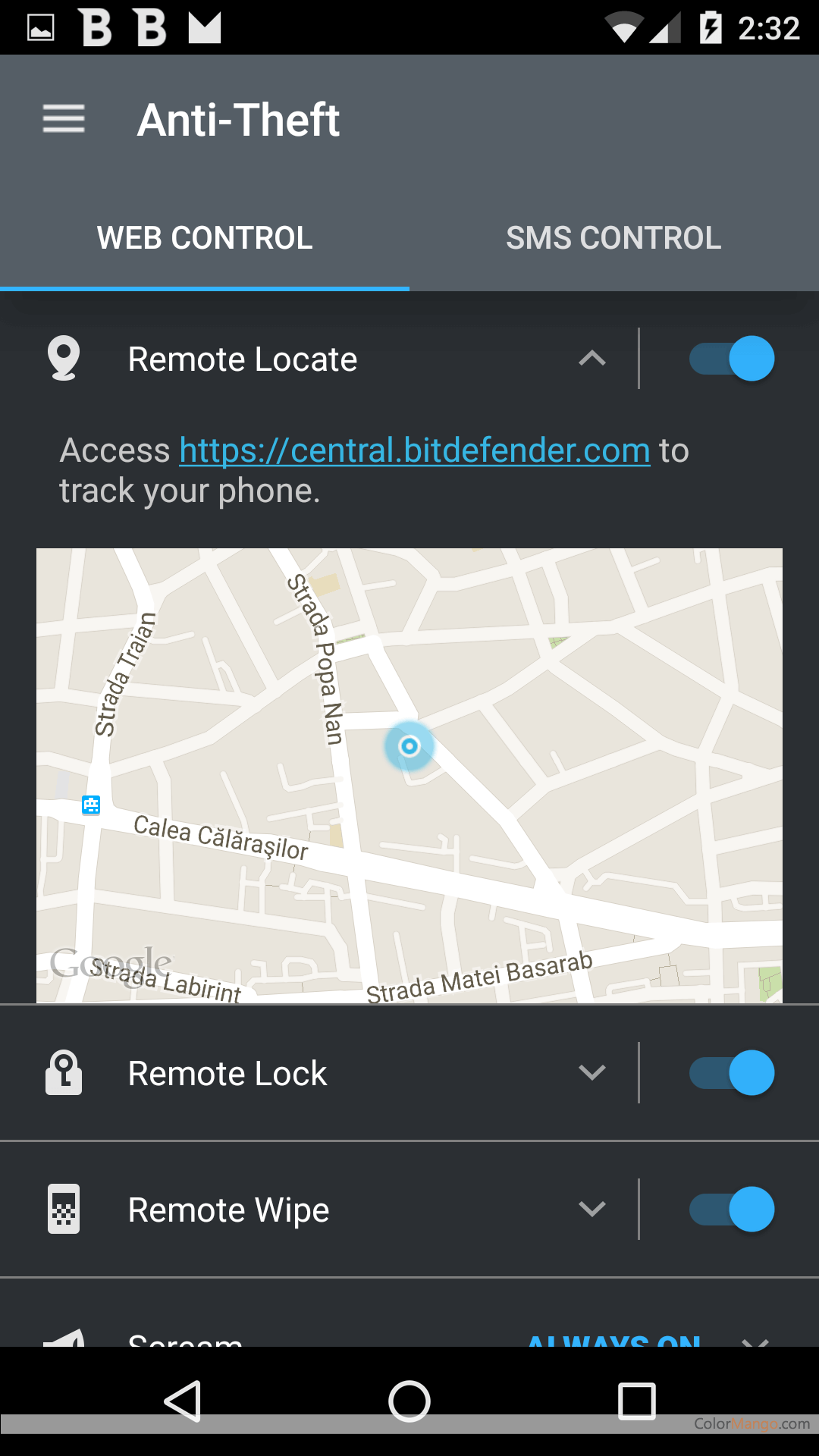Image resolution: width=819 pixels, height=1456 pixels.
Task: Disable the Remote Wipe switch
Action: point(730,1209)
